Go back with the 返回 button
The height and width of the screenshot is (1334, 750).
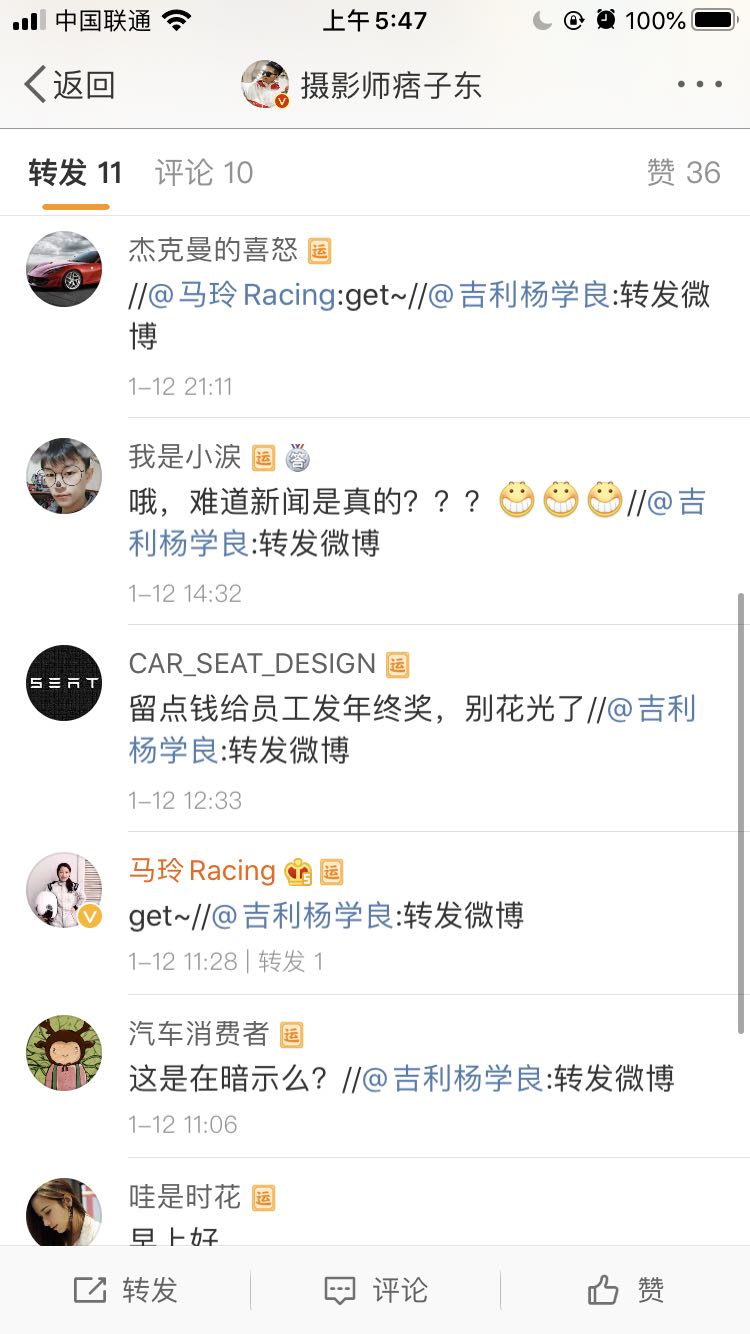(x=69, y=85)
